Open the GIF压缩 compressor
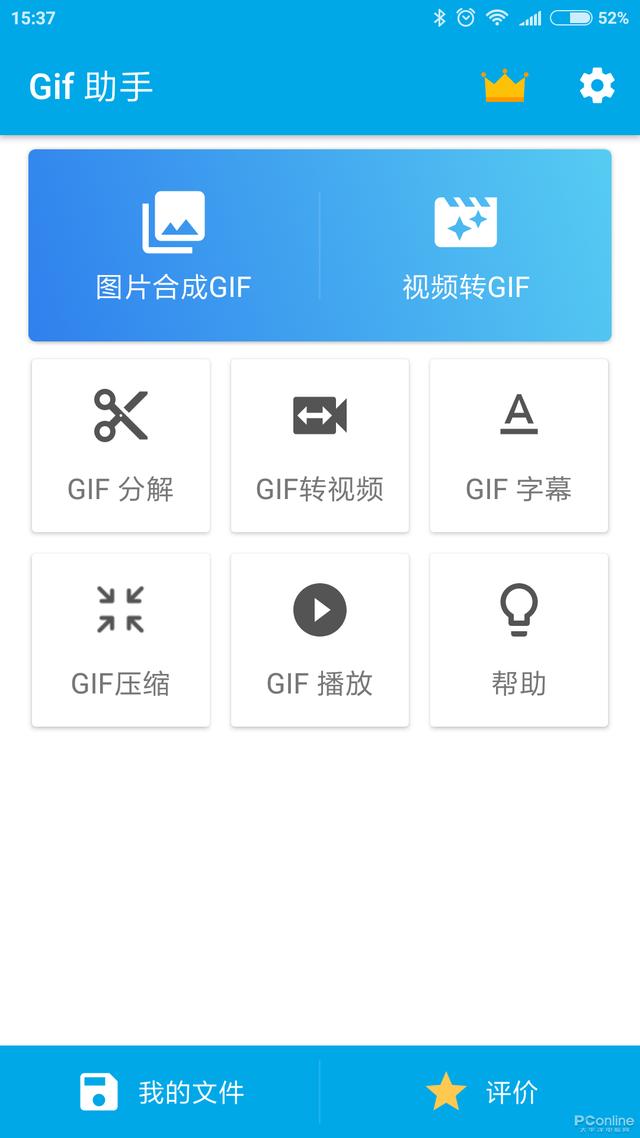This screenshot has width=640, height=1138. pos(121,640)
